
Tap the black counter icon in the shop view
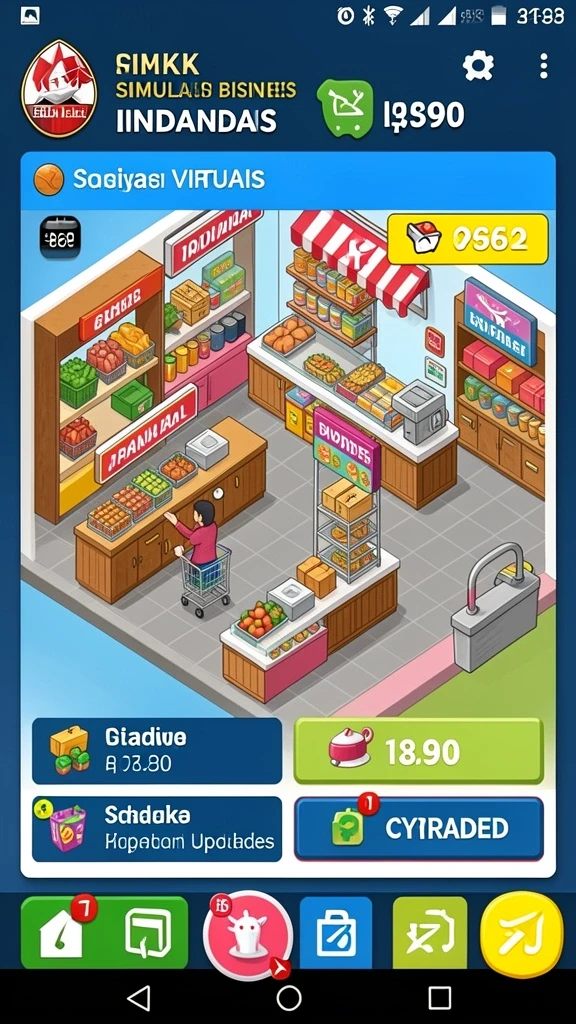[x=60, y=238]
